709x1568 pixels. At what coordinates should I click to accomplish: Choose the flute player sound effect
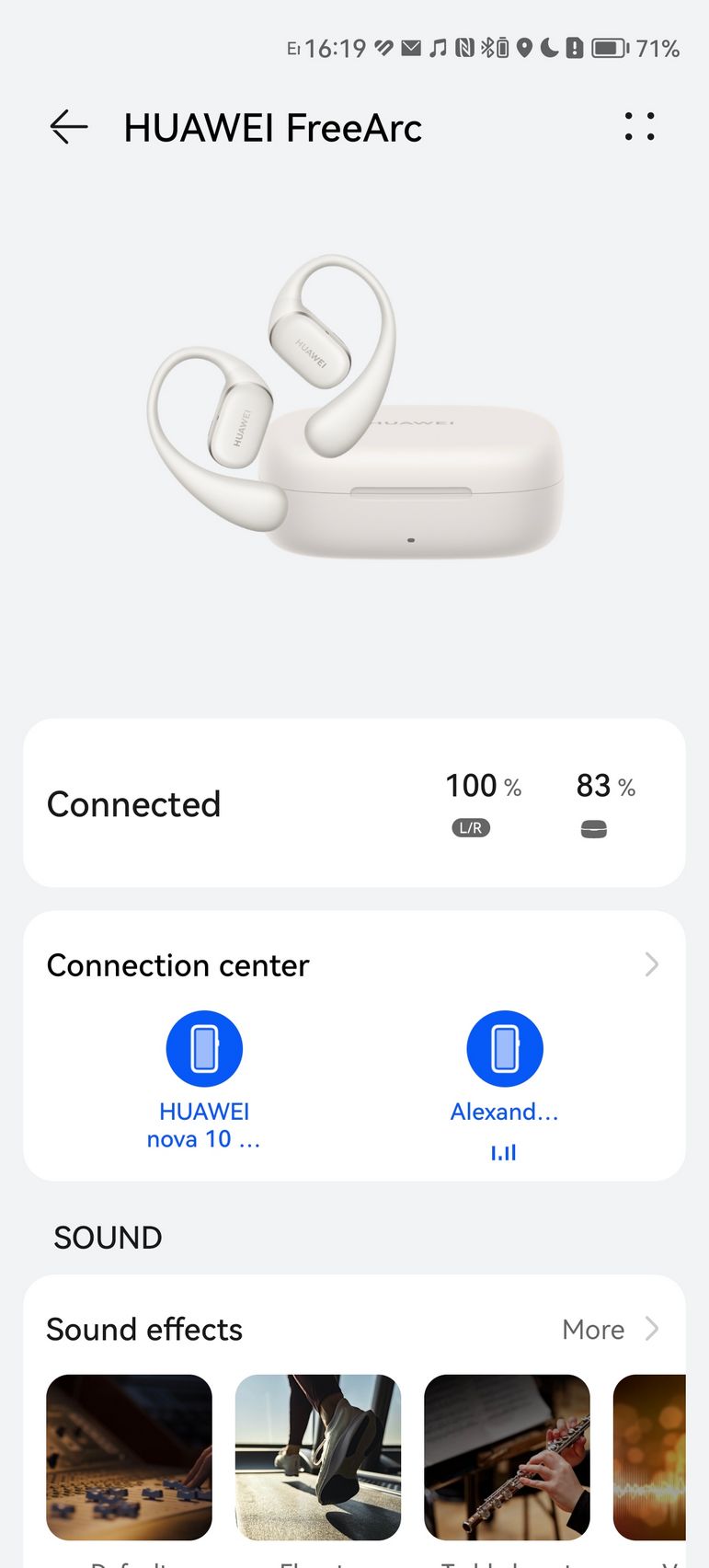507,1458
